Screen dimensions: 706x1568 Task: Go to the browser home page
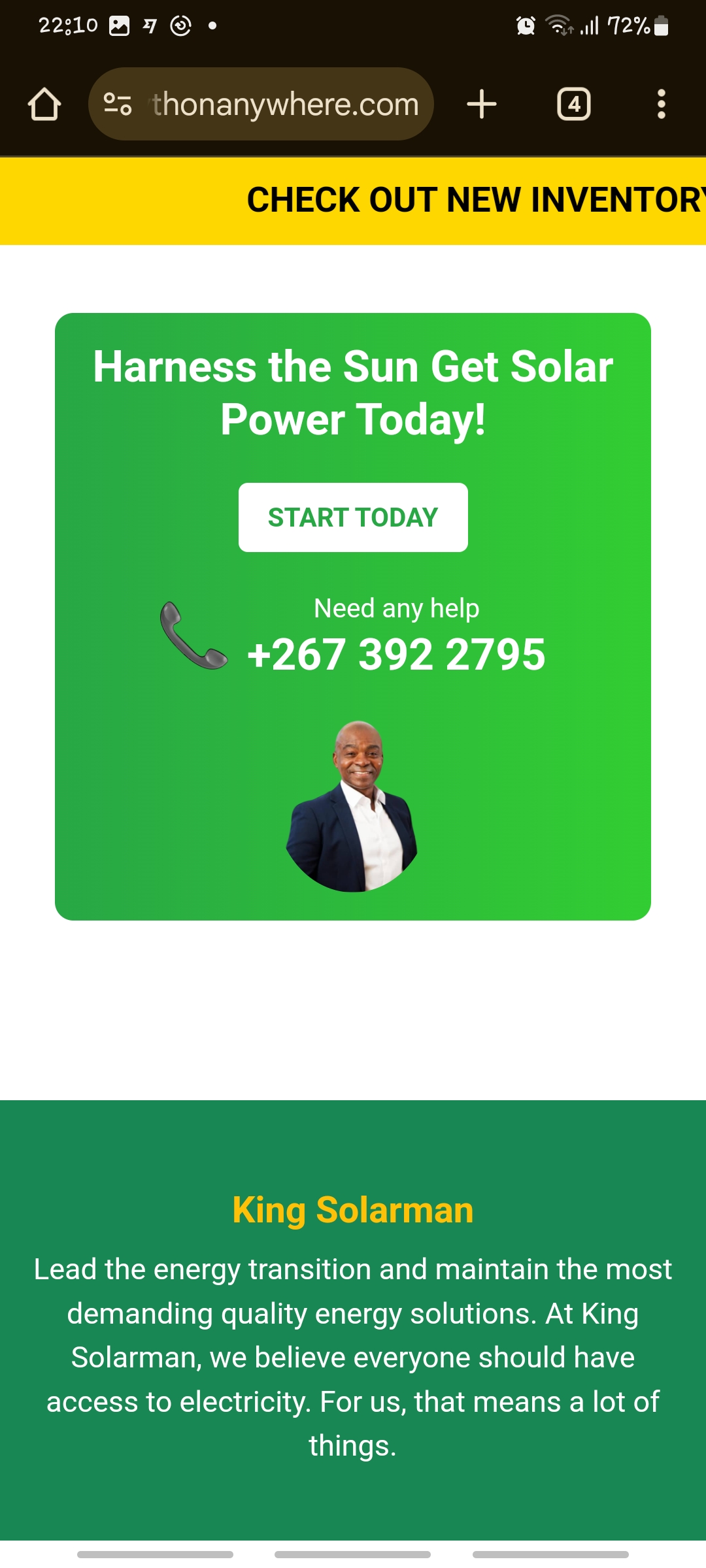coord(44,105)
